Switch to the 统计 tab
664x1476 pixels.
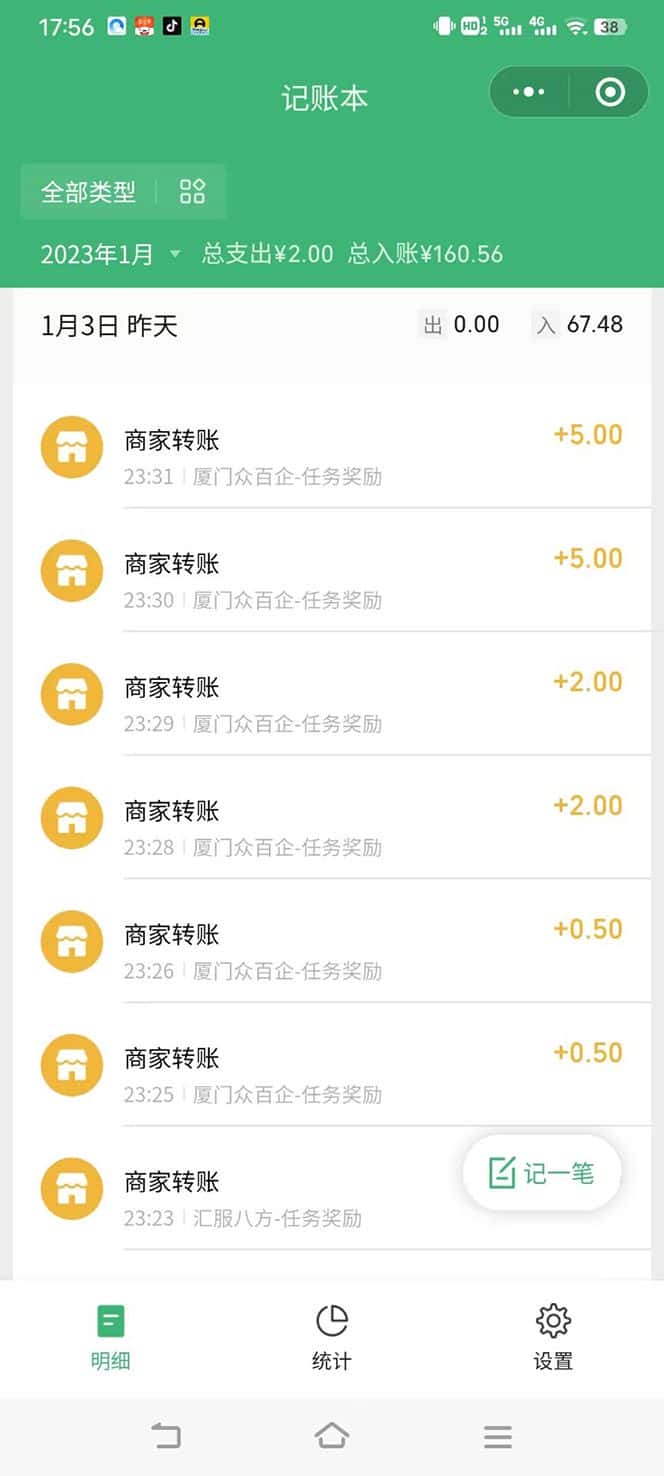coord(332,1336)
